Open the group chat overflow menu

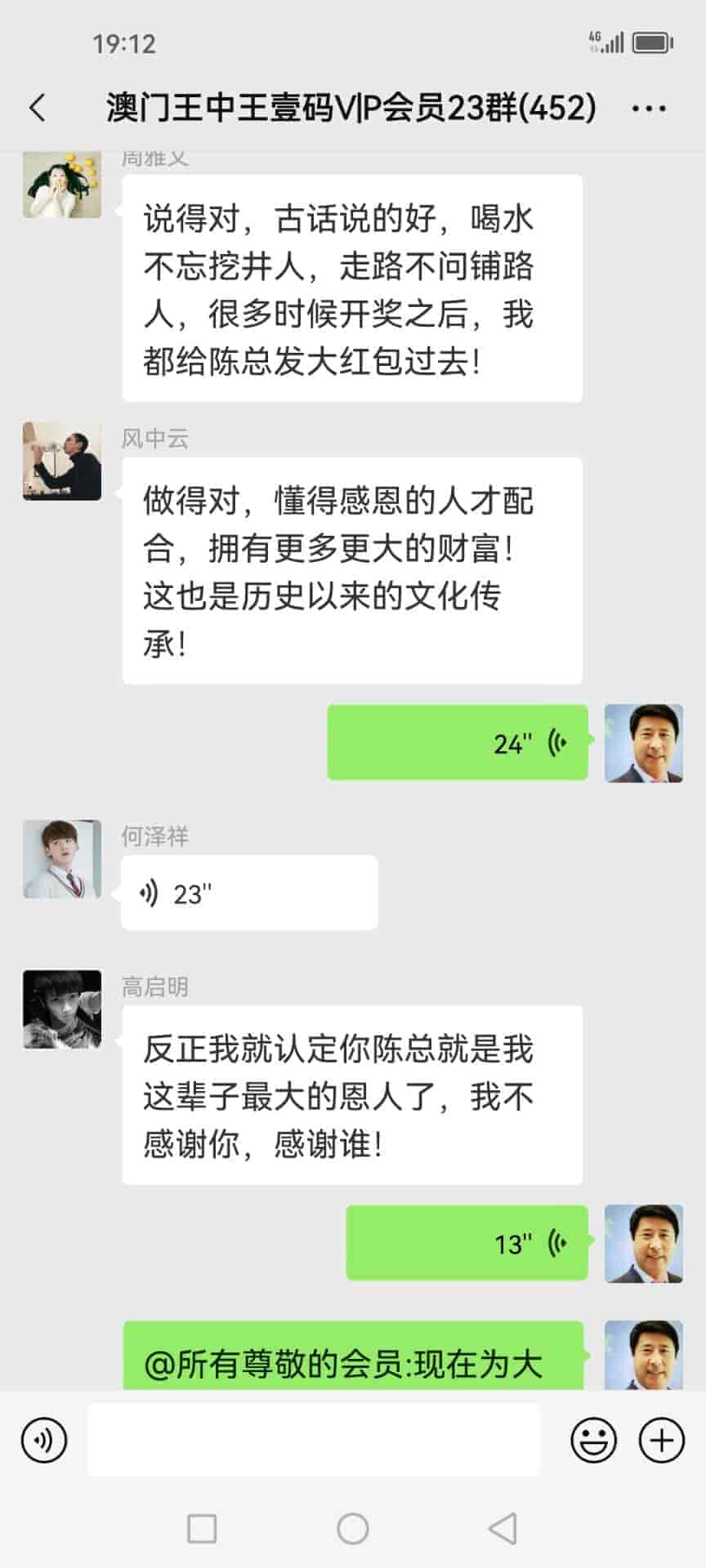[649, 108]
